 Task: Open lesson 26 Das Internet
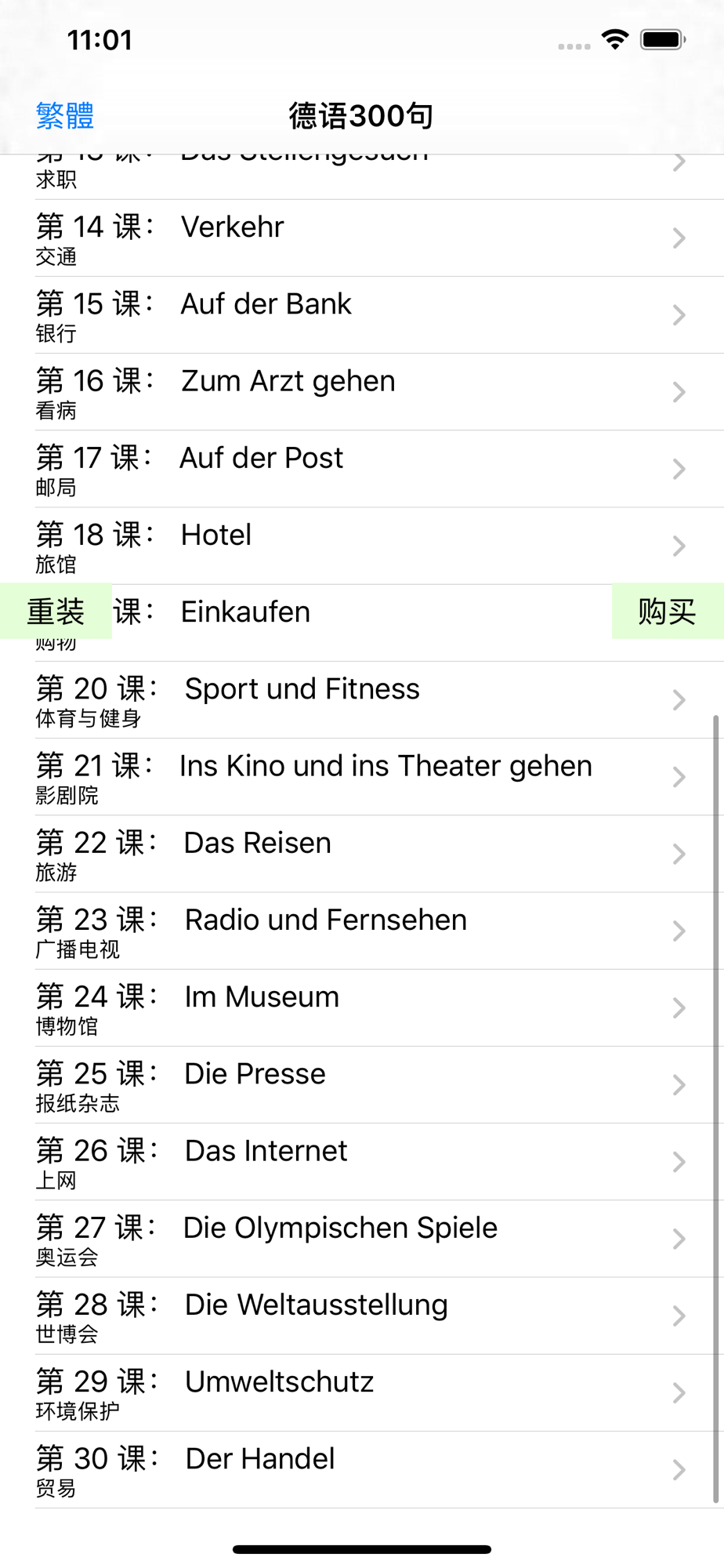360,1160
